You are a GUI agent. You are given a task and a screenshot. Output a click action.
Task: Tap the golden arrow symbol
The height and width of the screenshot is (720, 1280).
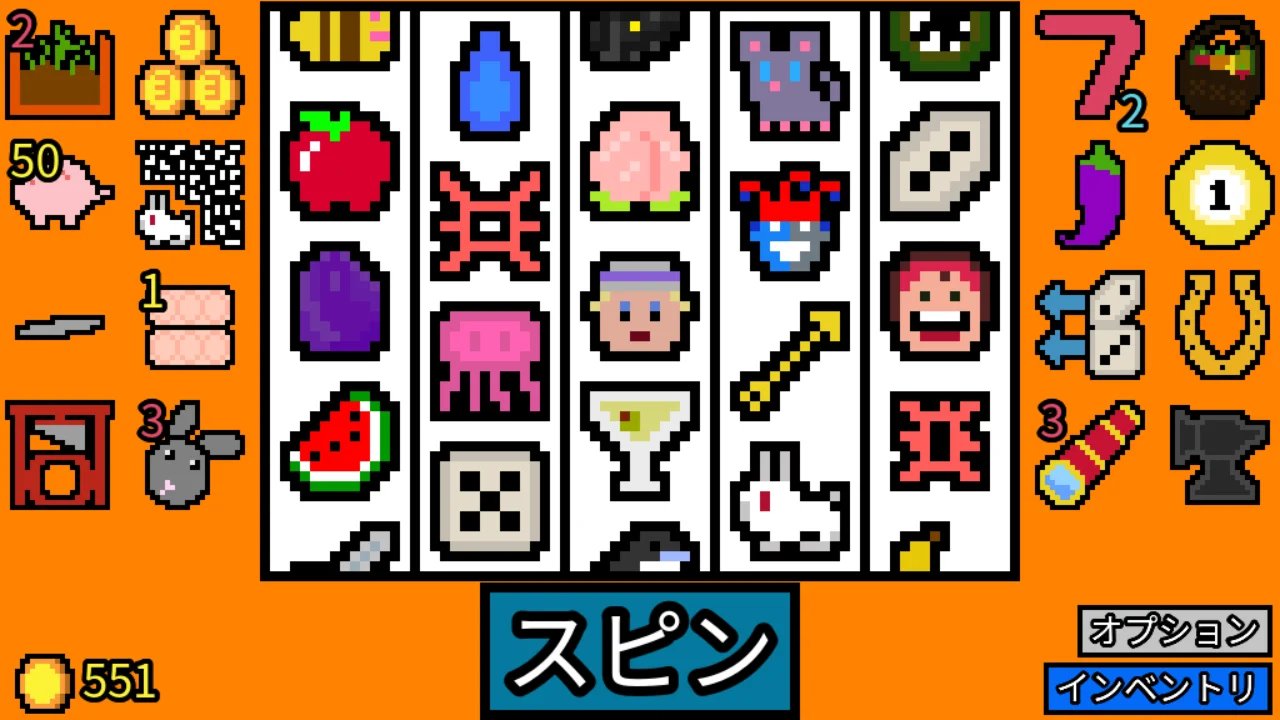tap(790, 360)
